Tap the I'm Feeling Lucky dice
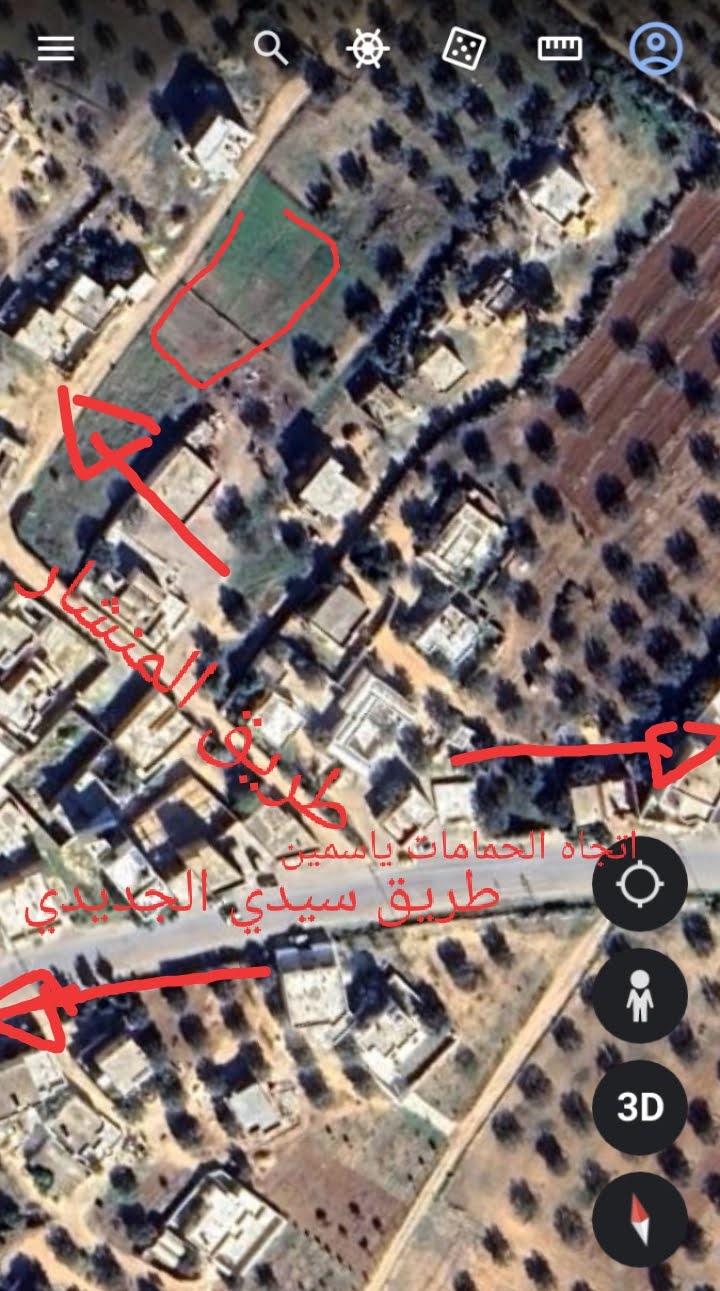720x1291 pixels. (464, 48)
